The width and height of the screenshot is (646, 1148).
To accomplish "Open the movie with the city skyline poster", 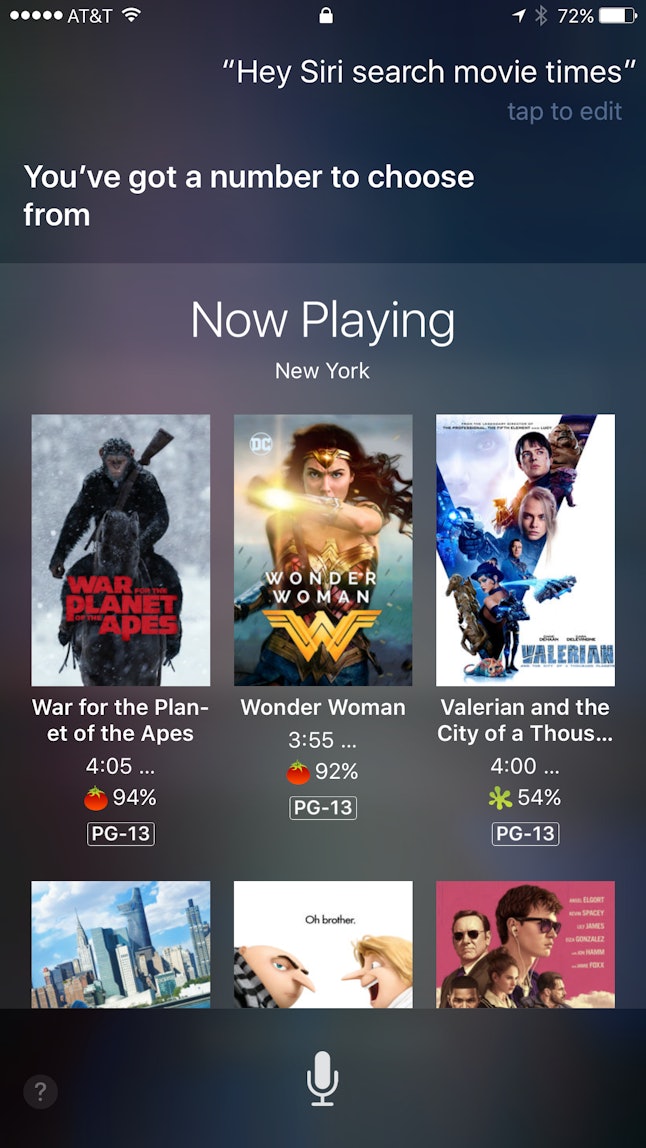I will (x=121, y=944).
